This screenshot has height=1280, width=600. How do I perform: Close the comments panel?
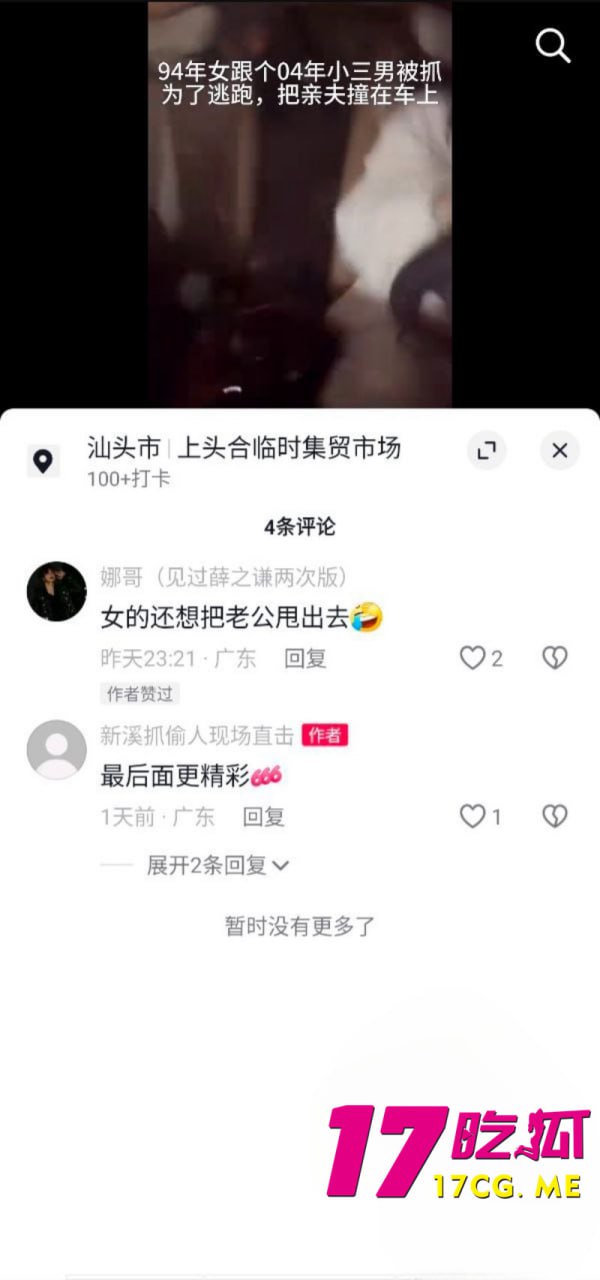coord(559,451)
